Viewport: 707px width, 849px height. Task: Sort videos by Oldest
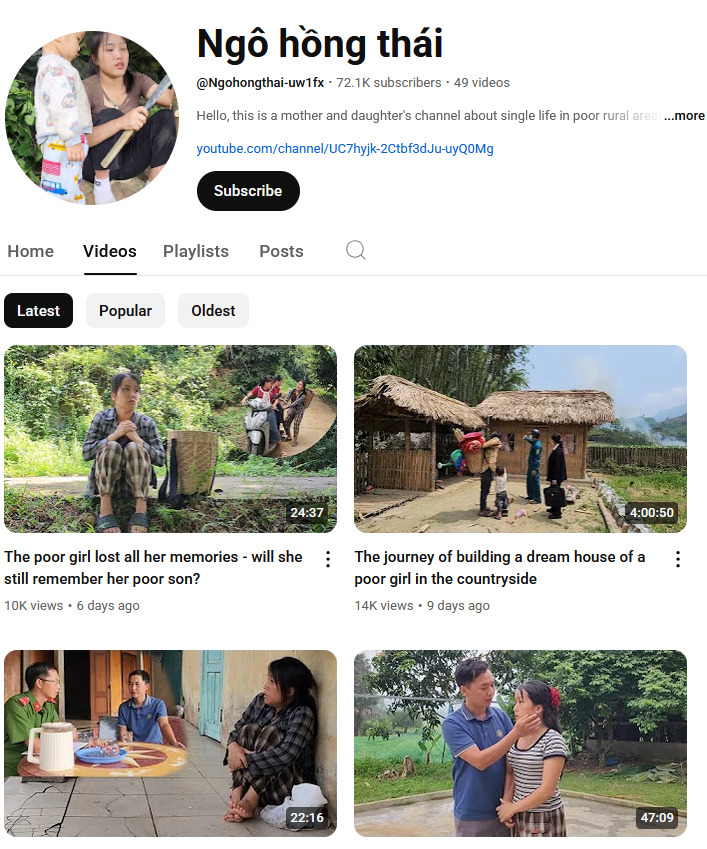(213, 311)
